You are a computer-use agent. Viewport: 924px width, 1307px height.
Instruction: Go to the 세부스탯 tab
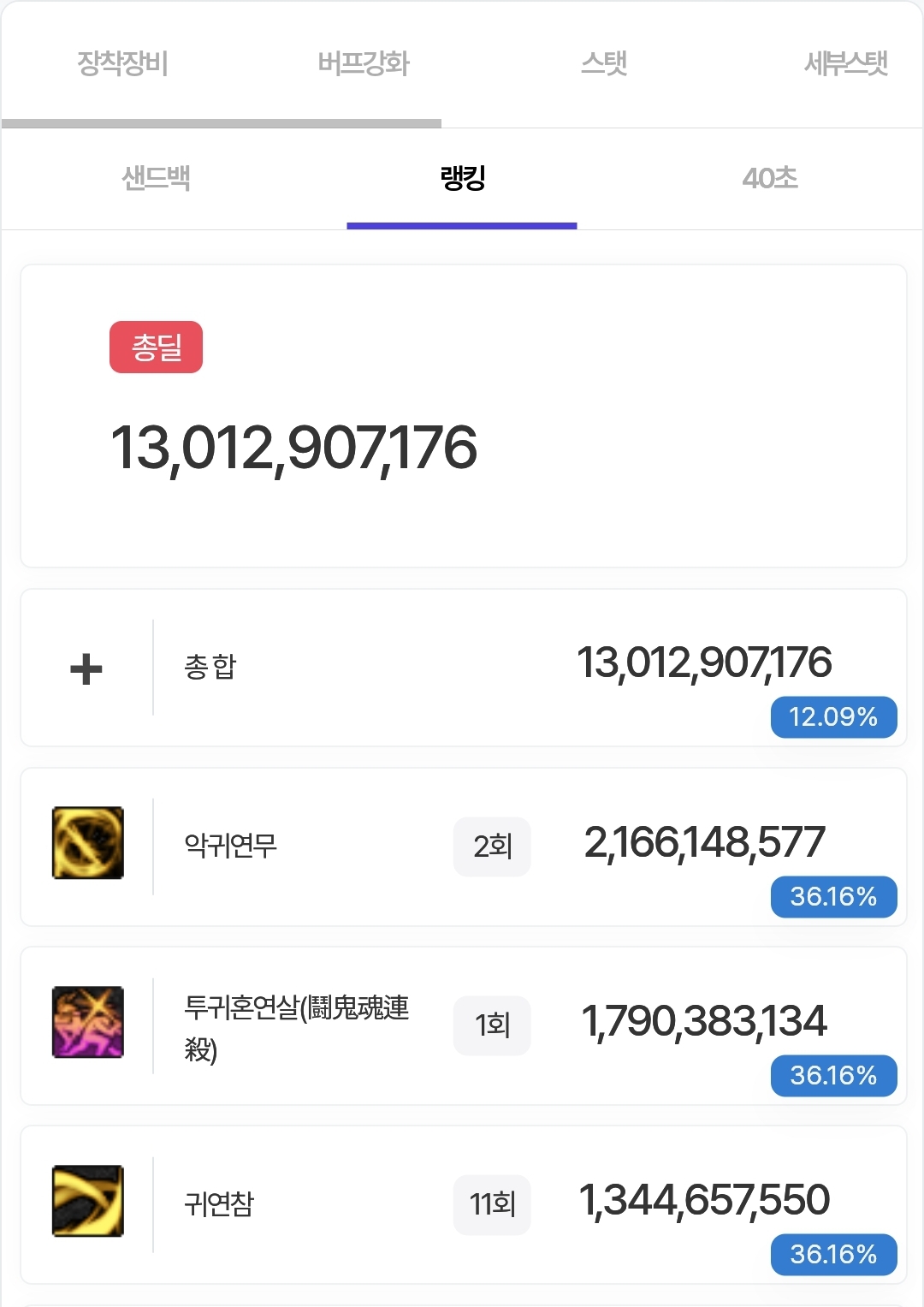[845, 63]
